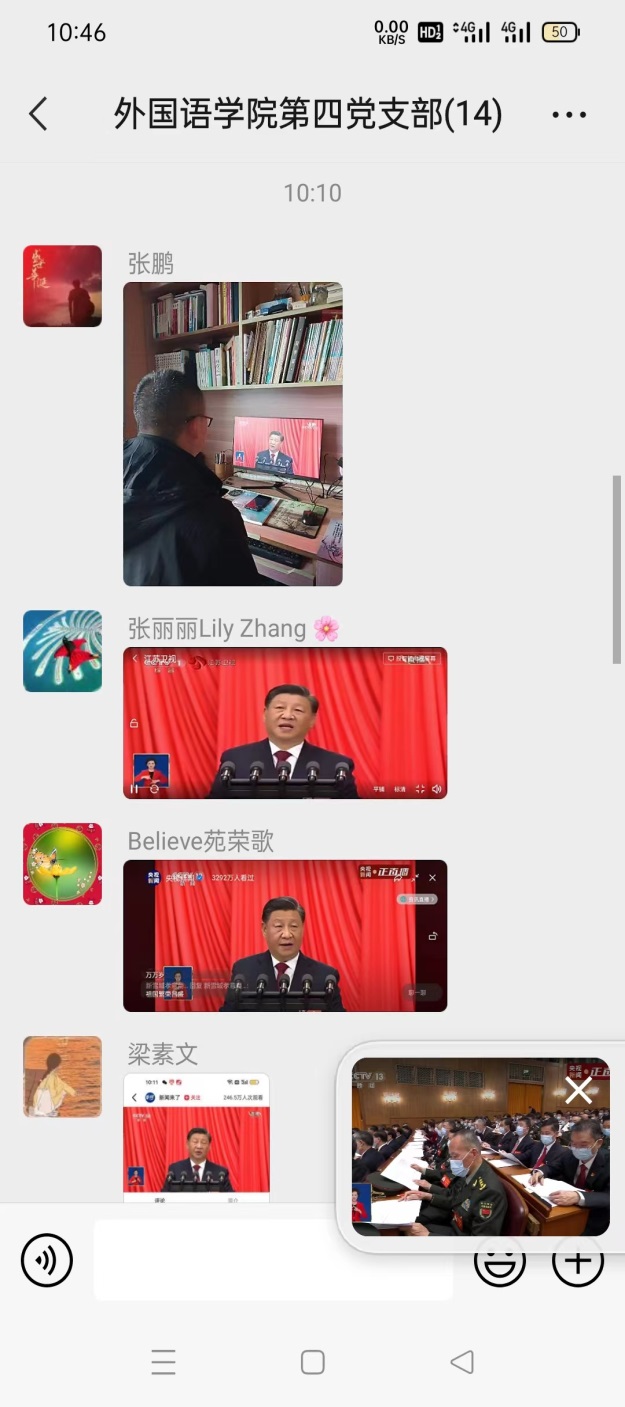Open Believe苑荣歌's profile avatar
This screenshot has width=625, height=1407.
pyautogui.click(x=62, y=864)
